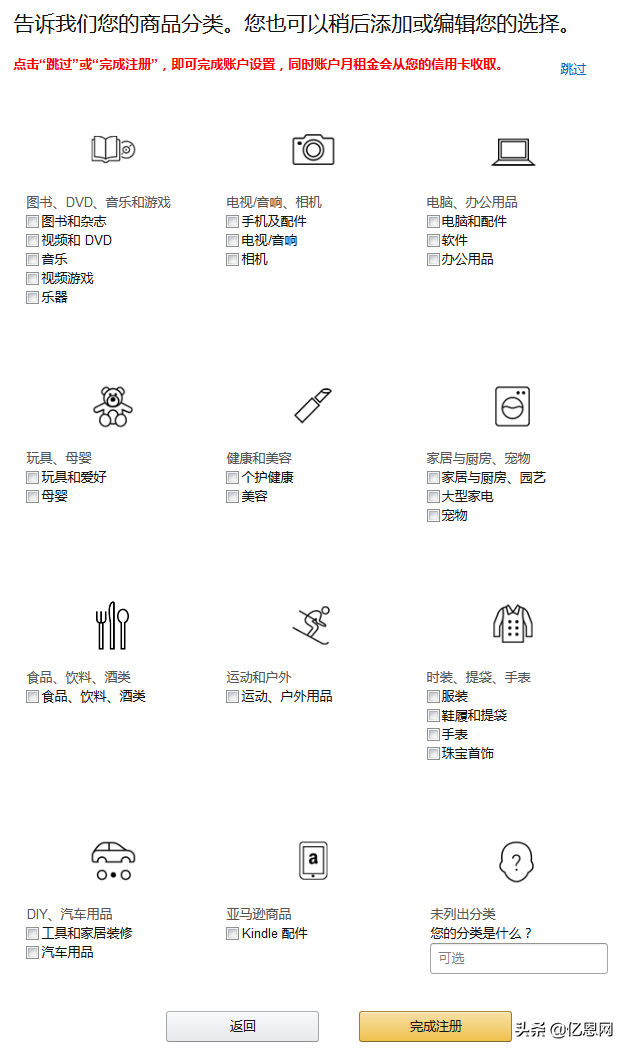Tick the 办公用品 checkbox

coord(433,260)
